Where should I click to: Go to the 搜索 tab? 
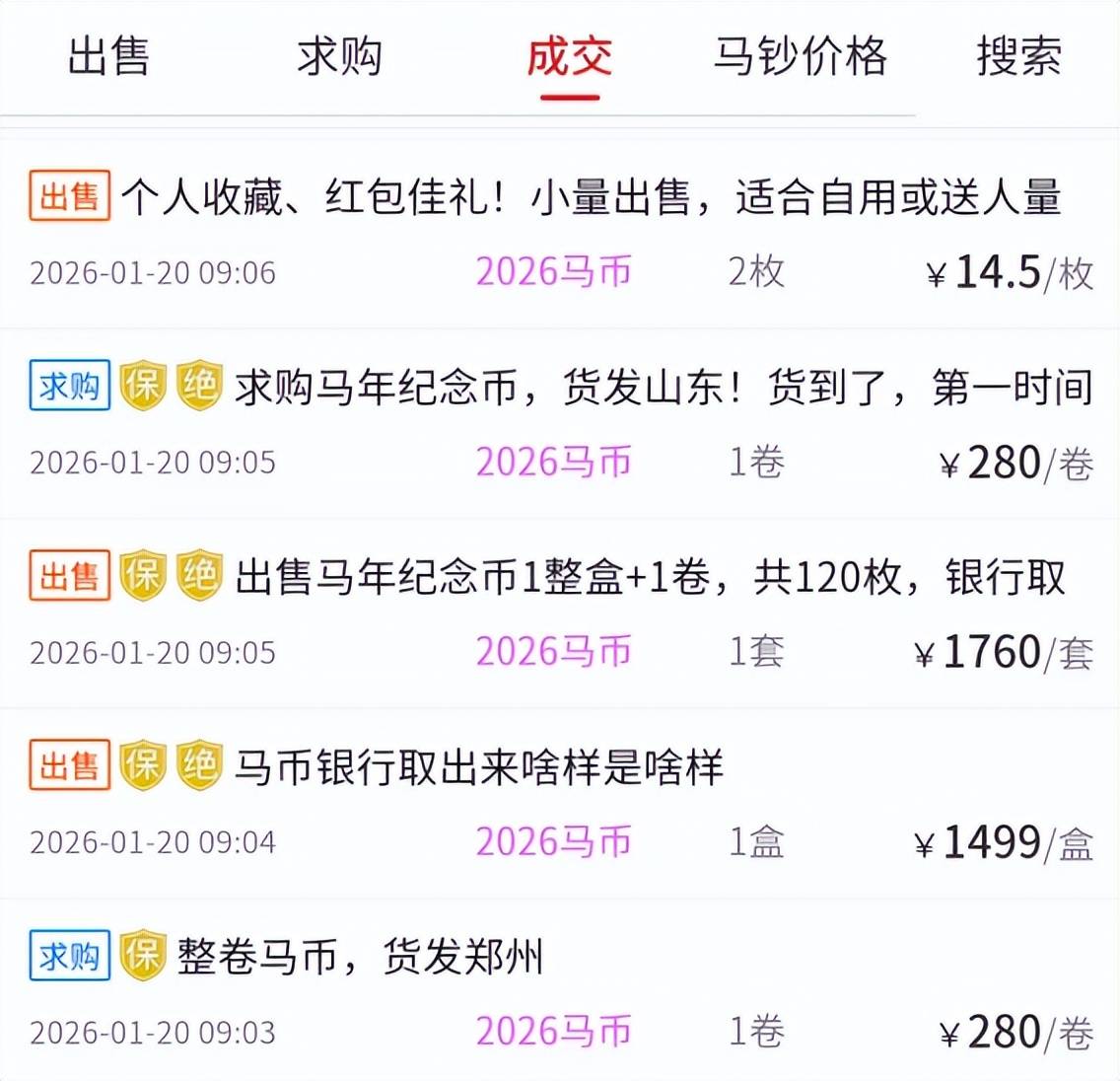coord(1018,56)
